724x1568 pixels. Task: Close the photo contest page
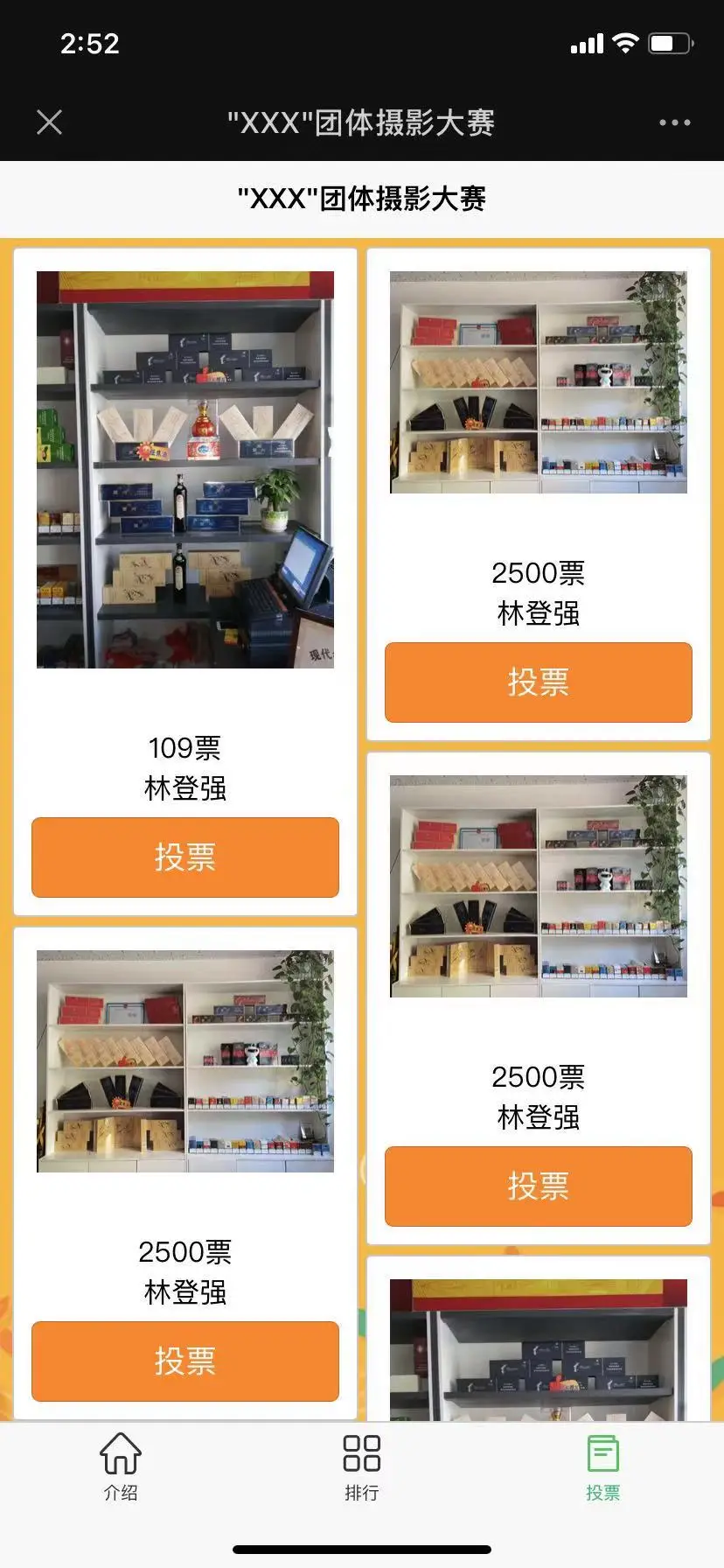pos(50,122)
